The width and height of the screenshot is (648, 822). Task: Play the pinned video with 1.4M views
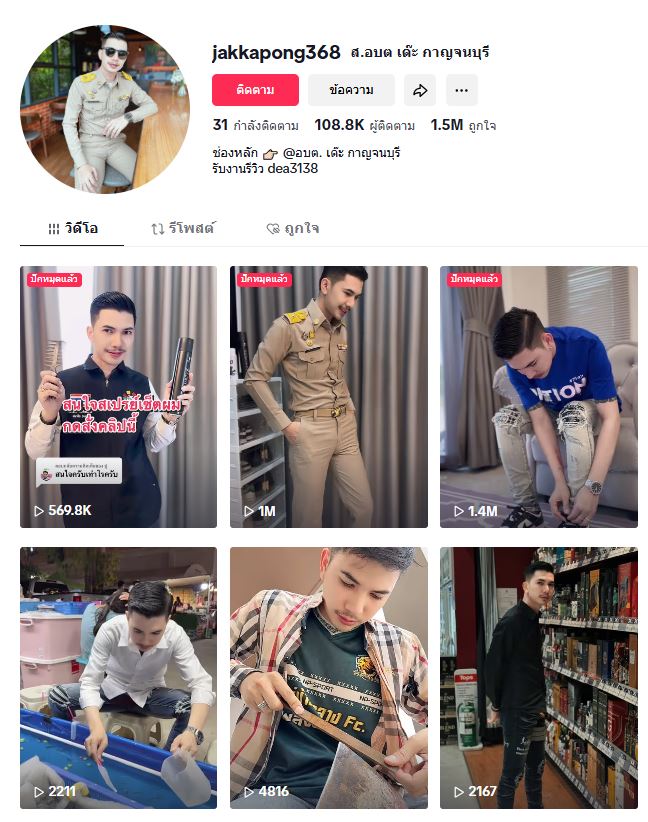coord(538,397)
